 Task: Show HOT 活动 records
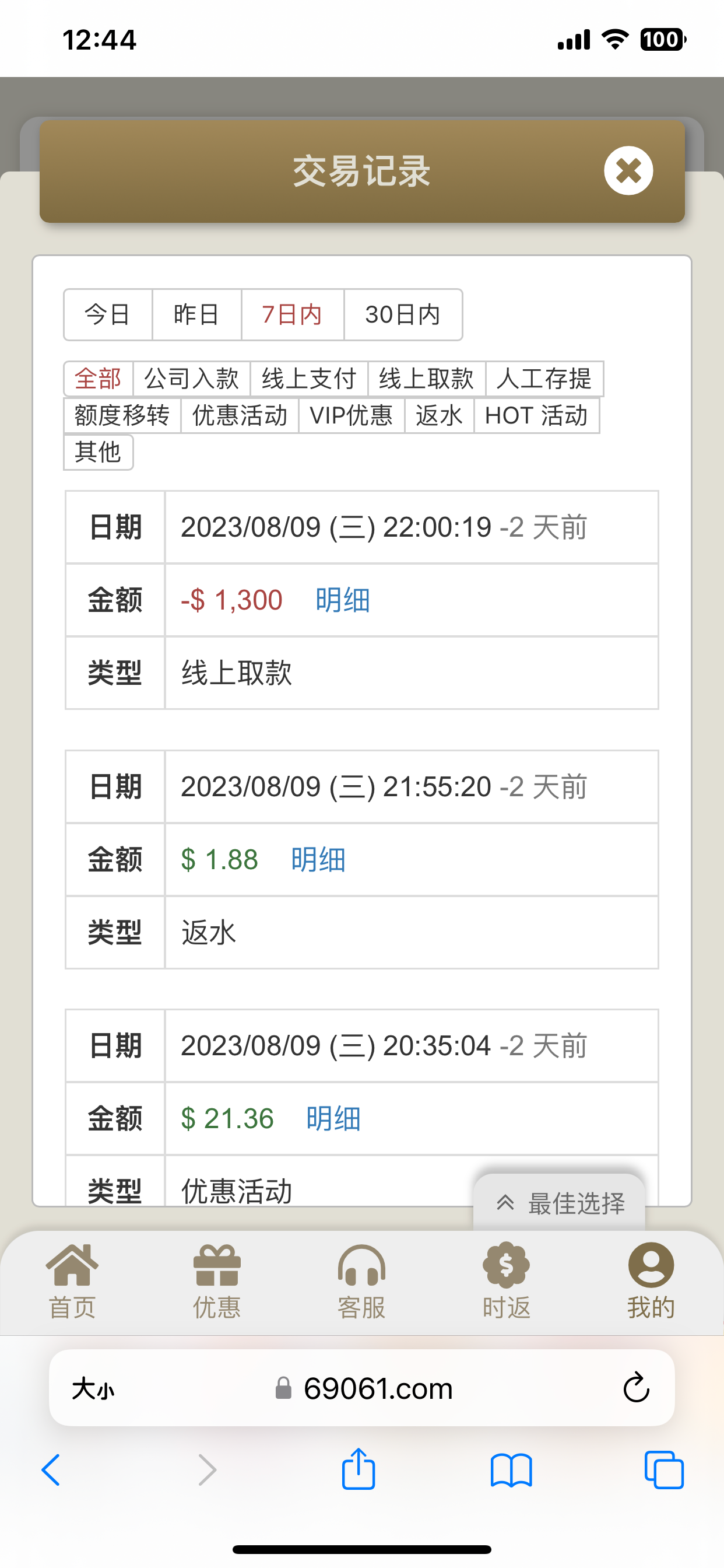pos(536,416)
